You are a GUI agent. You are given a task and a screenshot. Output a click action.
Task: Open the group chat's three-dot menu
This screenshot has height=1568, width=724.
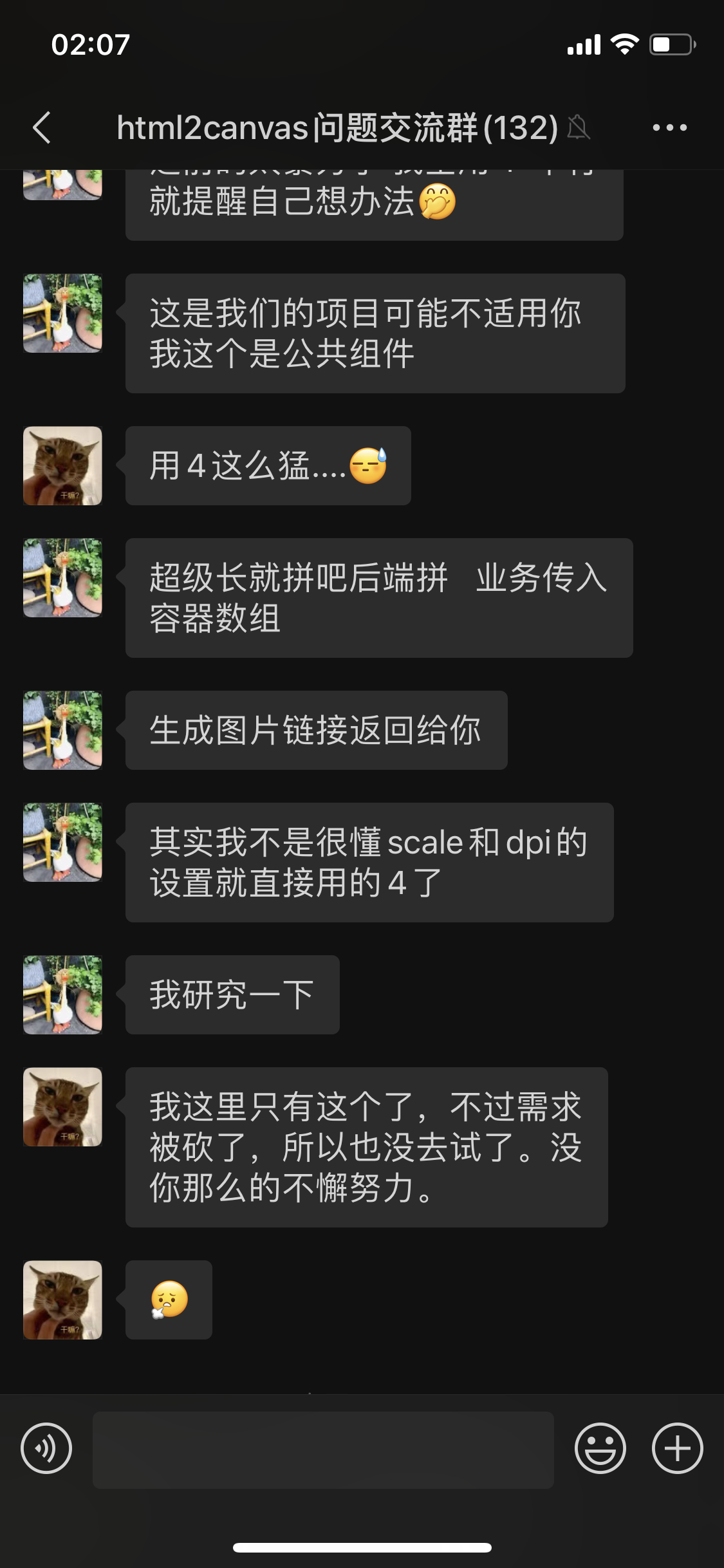(x=669, y=127)
